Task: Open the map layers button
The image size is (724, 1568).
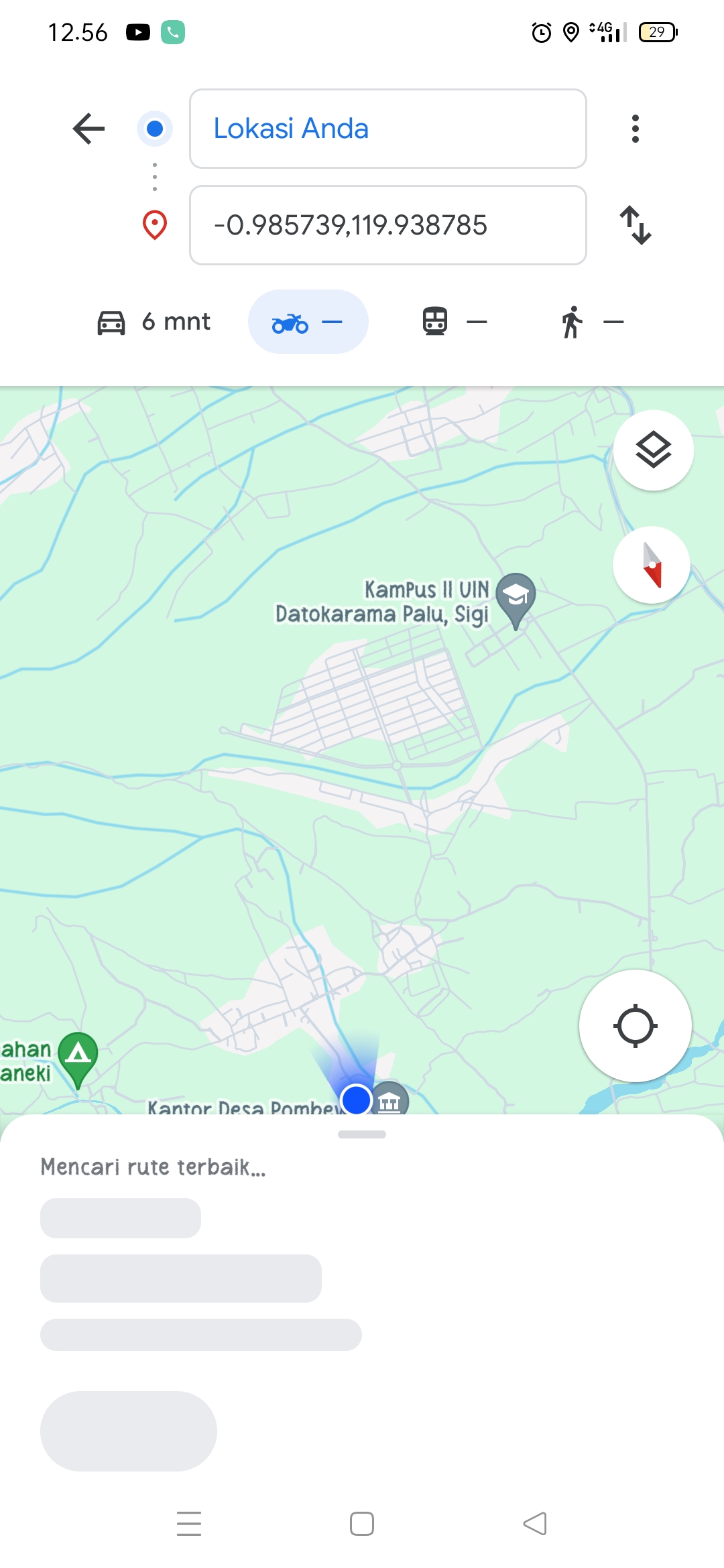Action: click(x=654, y=450)
